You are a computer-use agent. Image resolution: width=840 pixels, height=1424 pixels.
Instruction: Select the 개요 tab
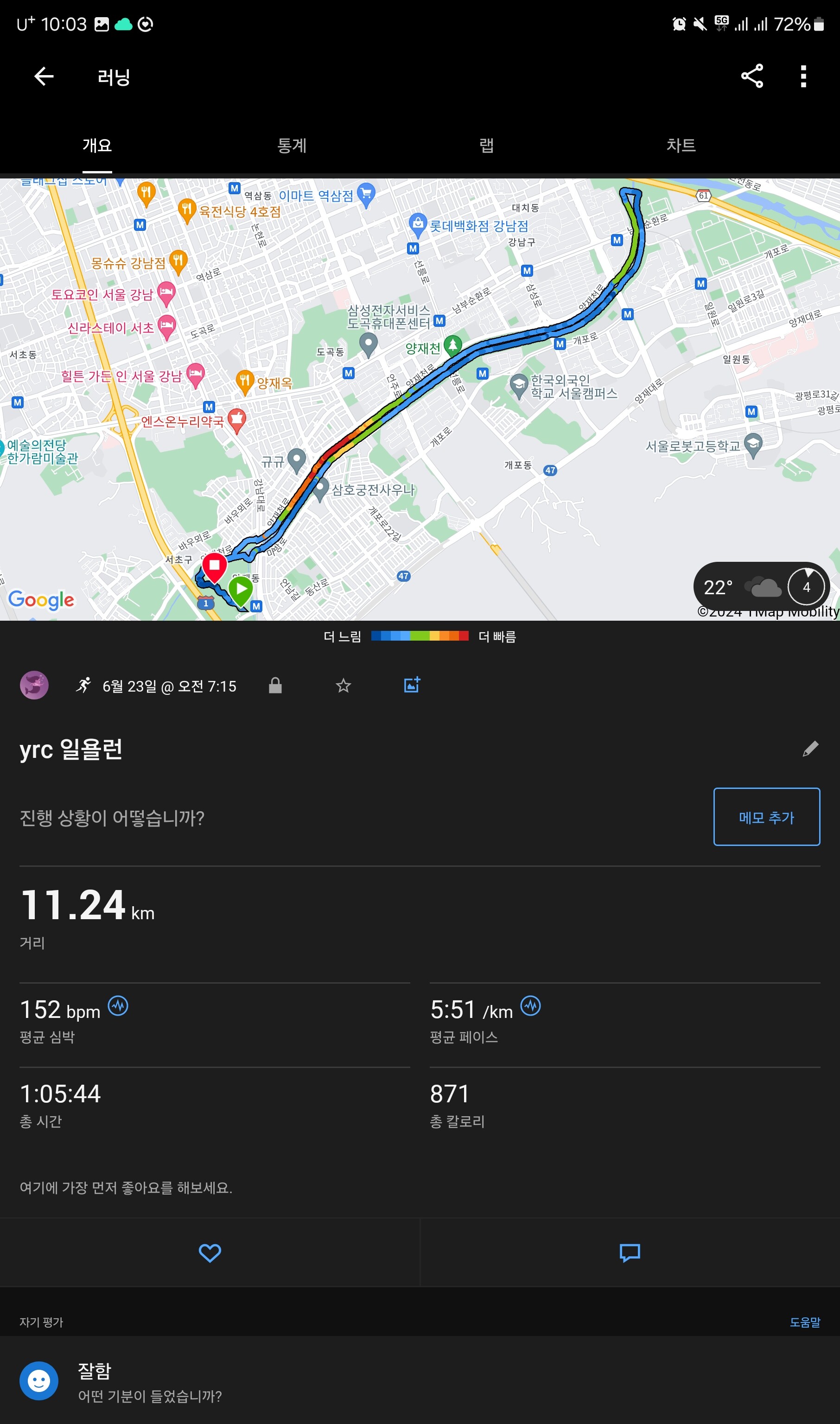click(x=97, y=146)
